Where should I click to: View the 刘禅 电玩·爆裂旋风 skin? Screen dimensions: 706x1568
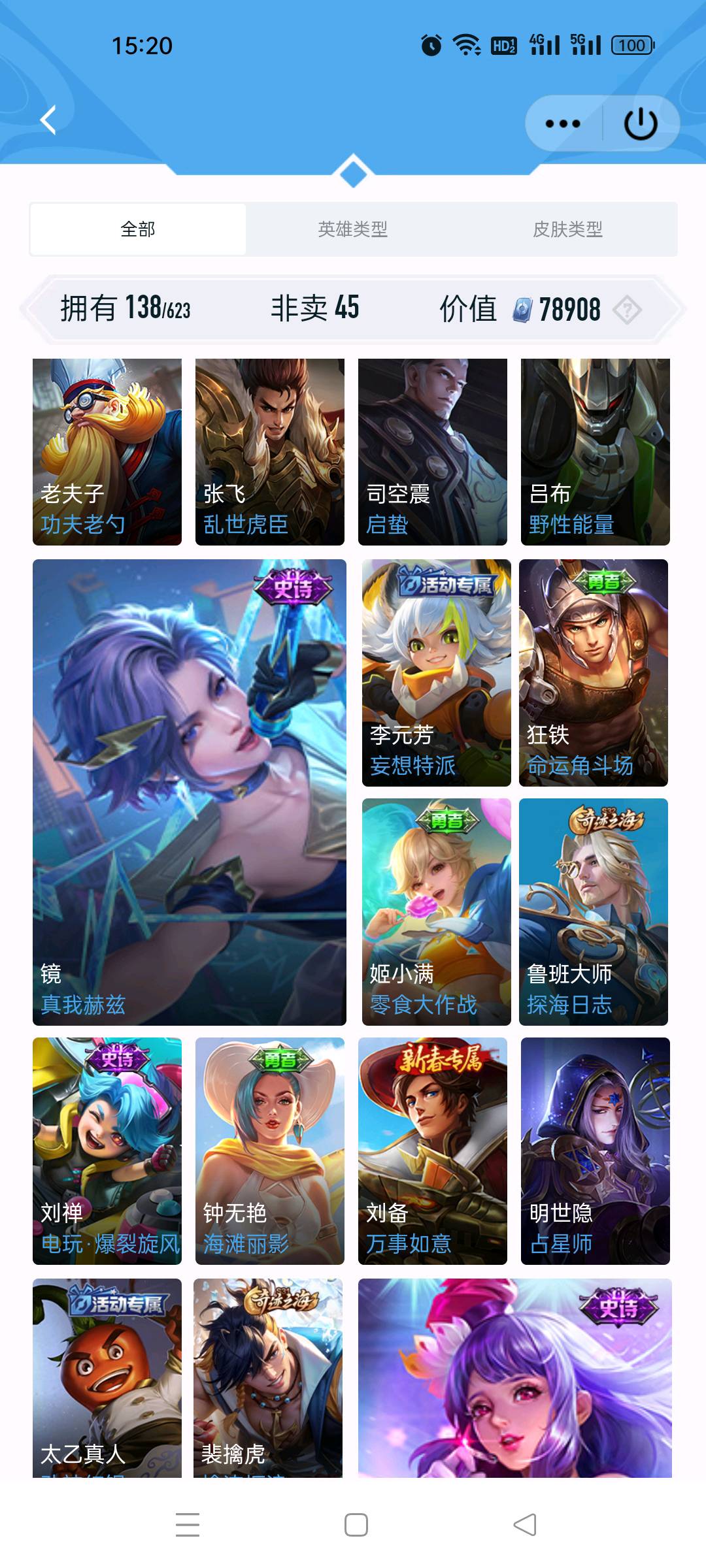107,1151
